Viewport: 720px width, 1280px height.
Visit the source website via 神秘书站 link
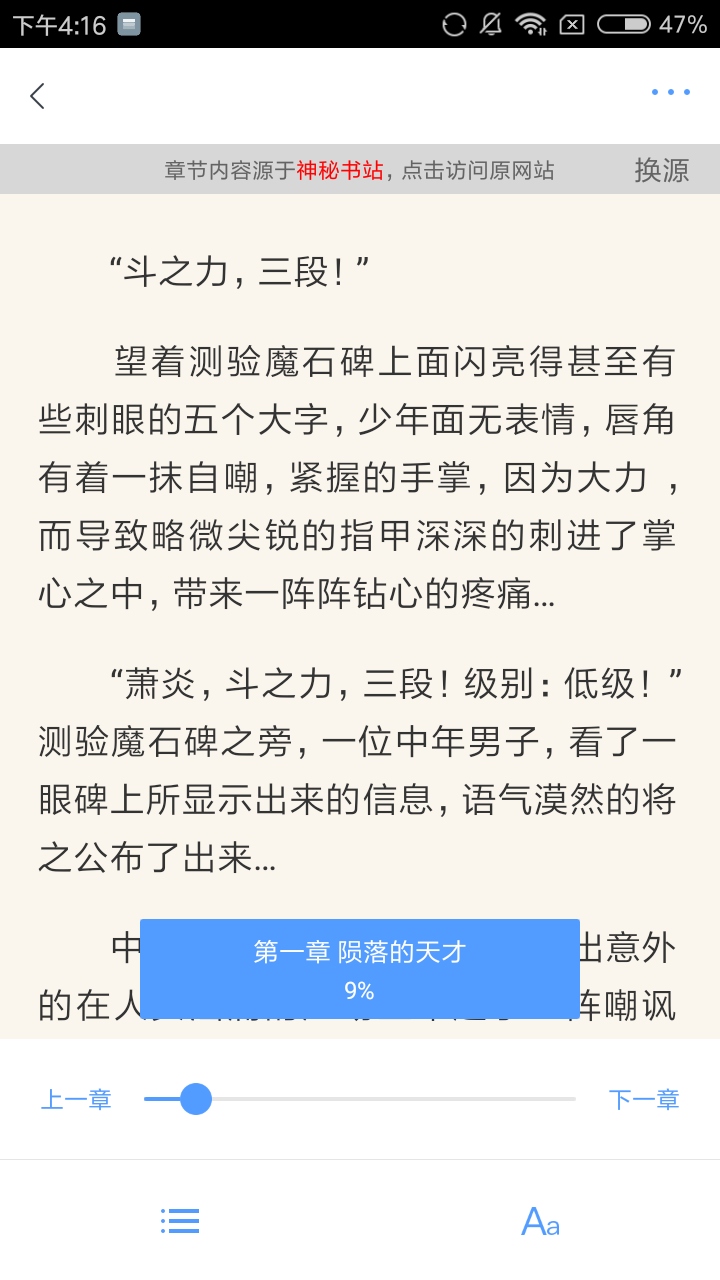pyautogui.click(x=340, y=170)
